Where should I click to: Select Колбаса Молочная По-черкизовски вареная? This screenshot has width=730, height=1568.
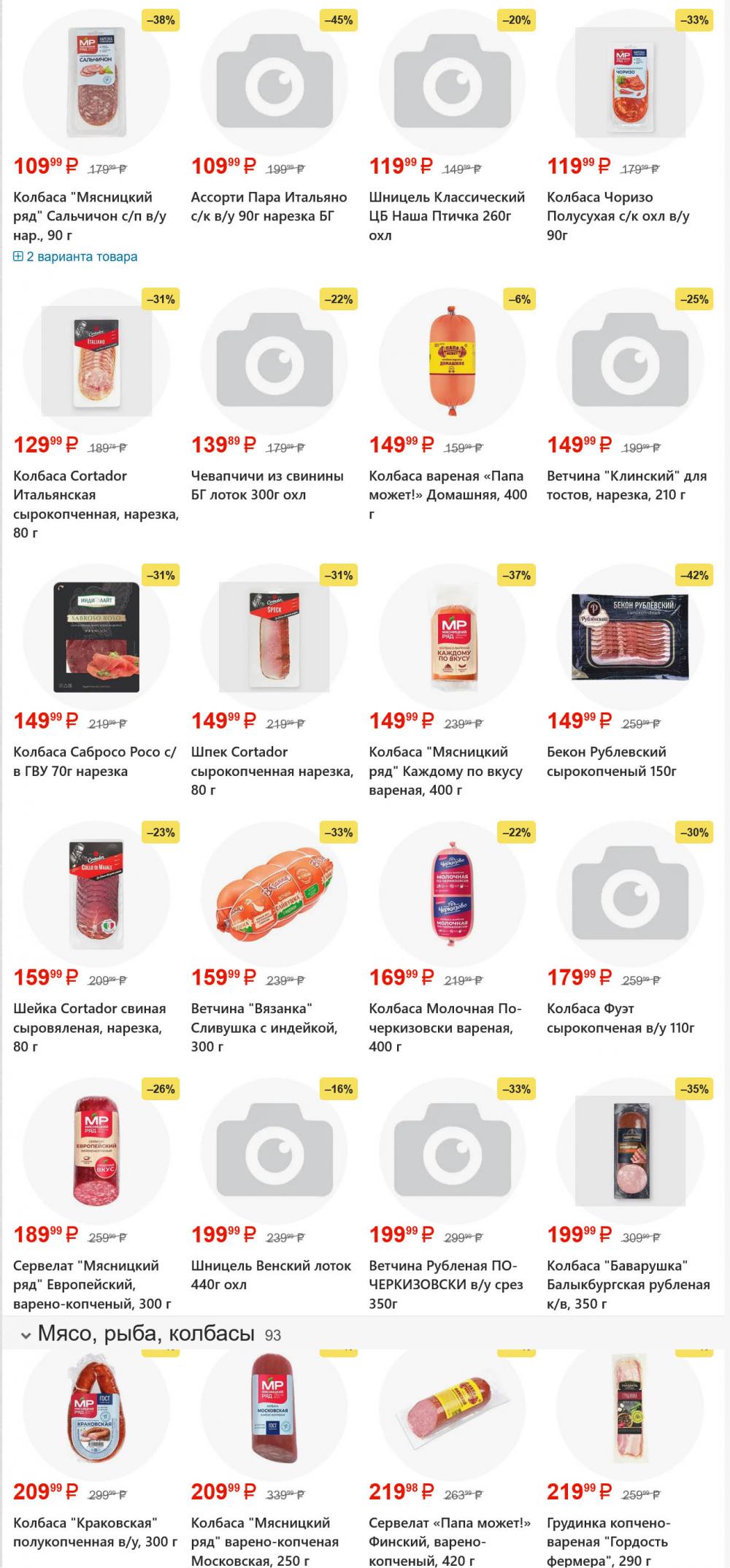coord(445,1028)
